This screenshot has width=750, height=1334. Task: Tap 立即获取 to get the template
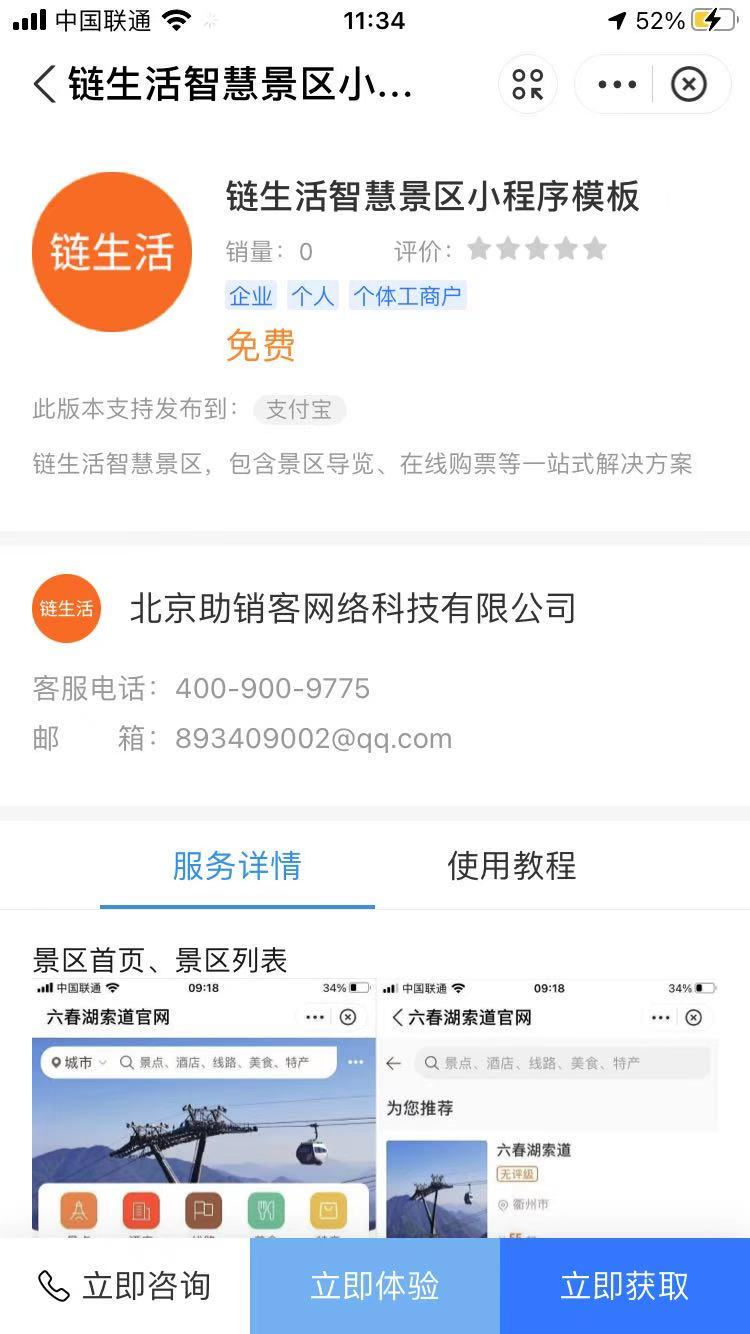coord(625,1286)
